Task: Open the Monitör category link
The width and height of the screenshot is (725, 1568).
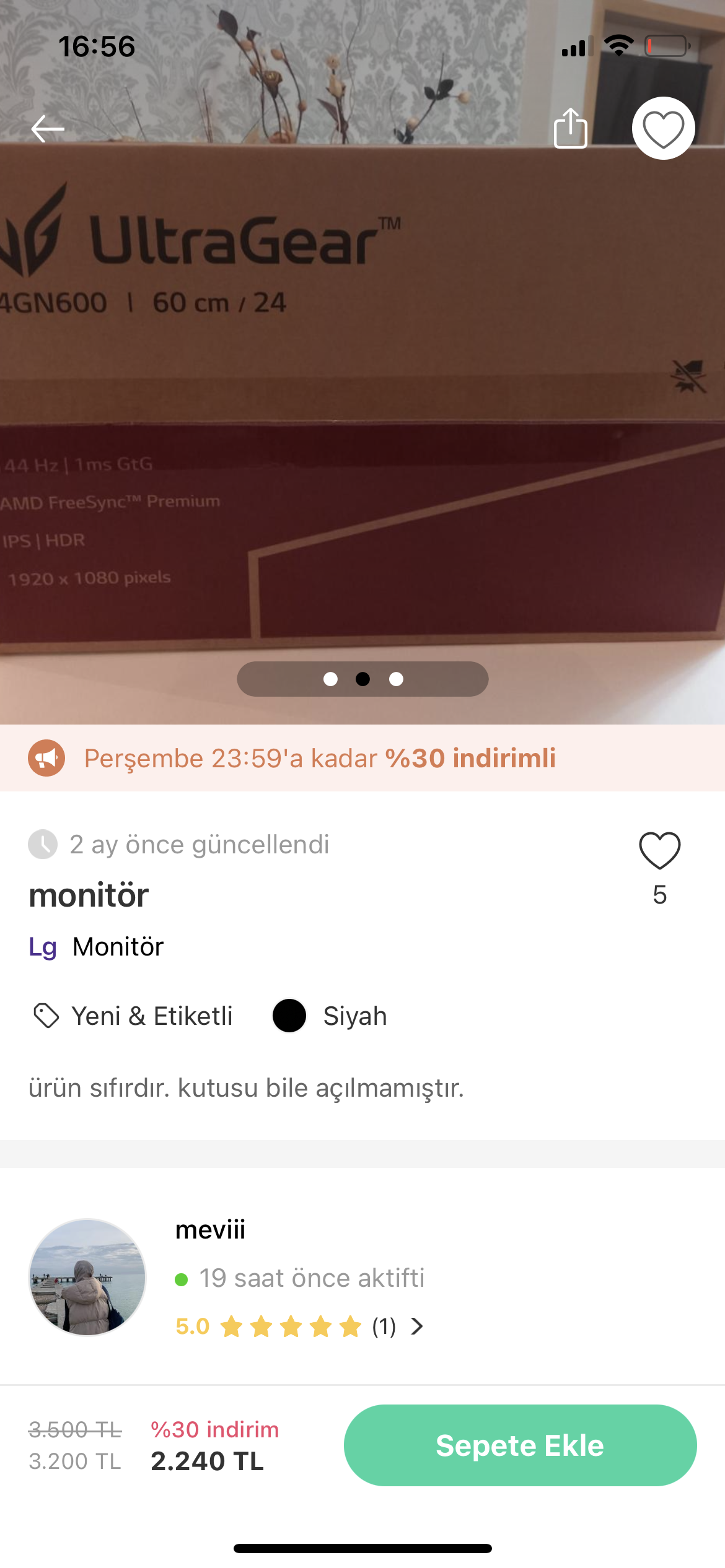Action: click(118, 947)
